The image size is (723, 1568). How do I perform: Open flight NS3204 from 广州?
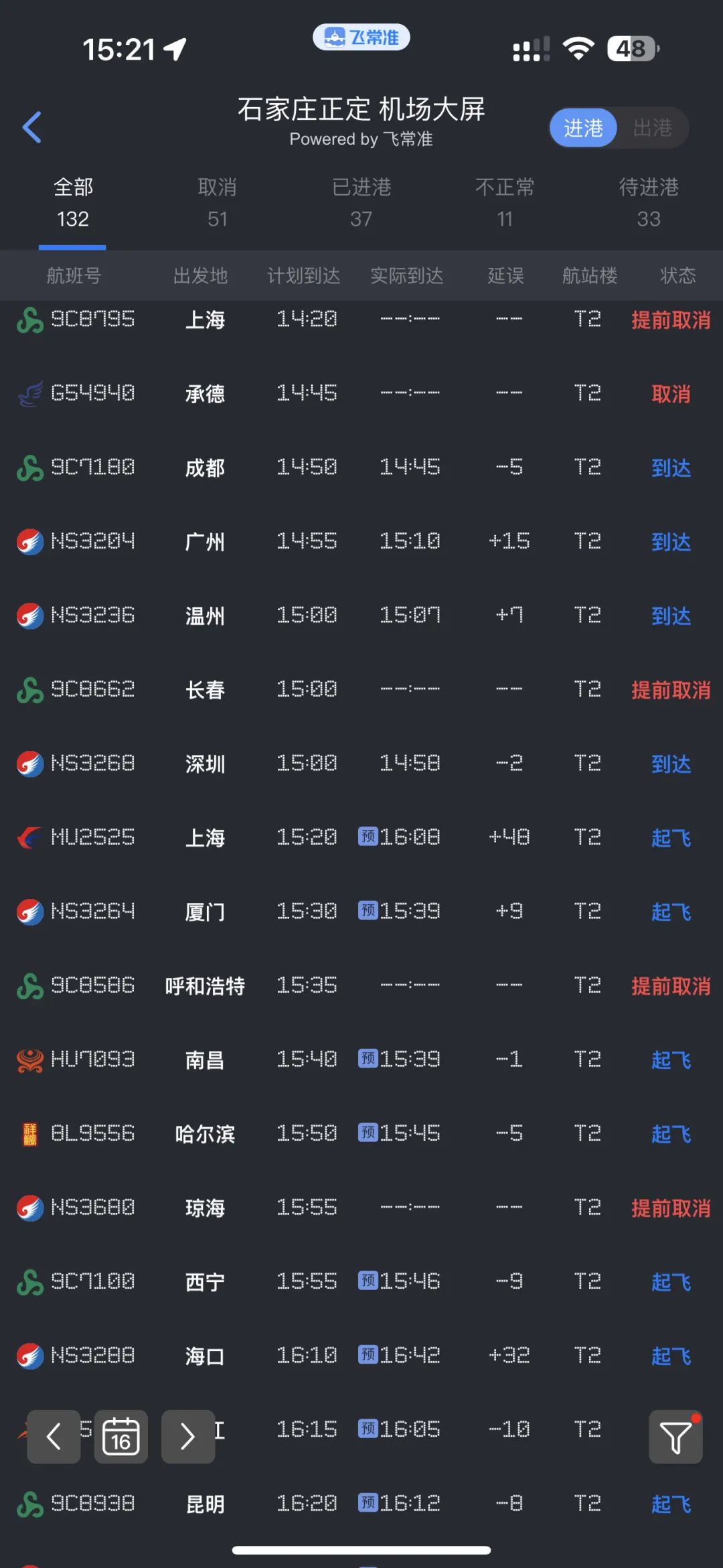pos(361,541)
